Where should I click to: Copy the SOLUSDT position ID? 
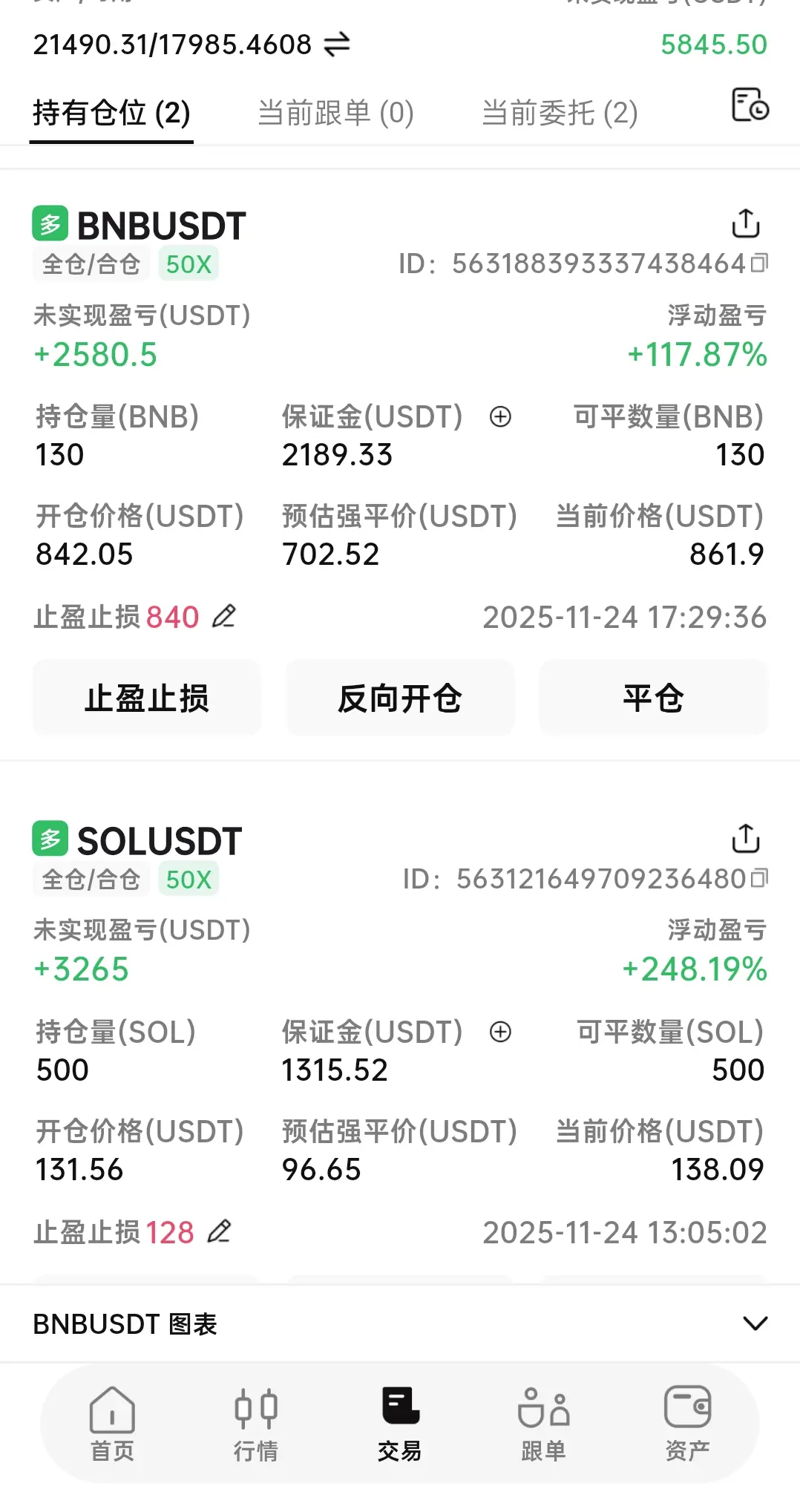[759, 879]
